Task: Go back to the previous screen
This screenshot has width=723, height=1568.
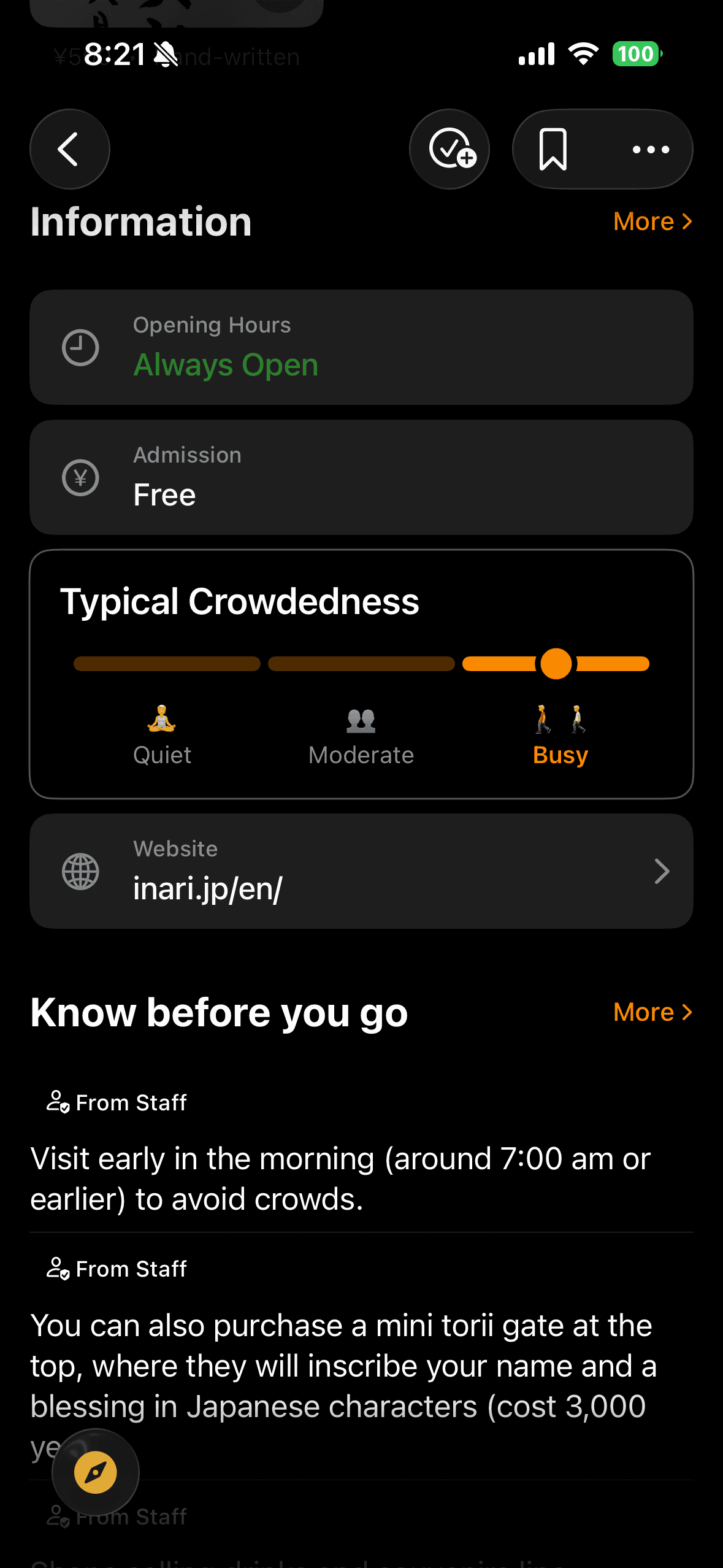Action: click(69, 149)
